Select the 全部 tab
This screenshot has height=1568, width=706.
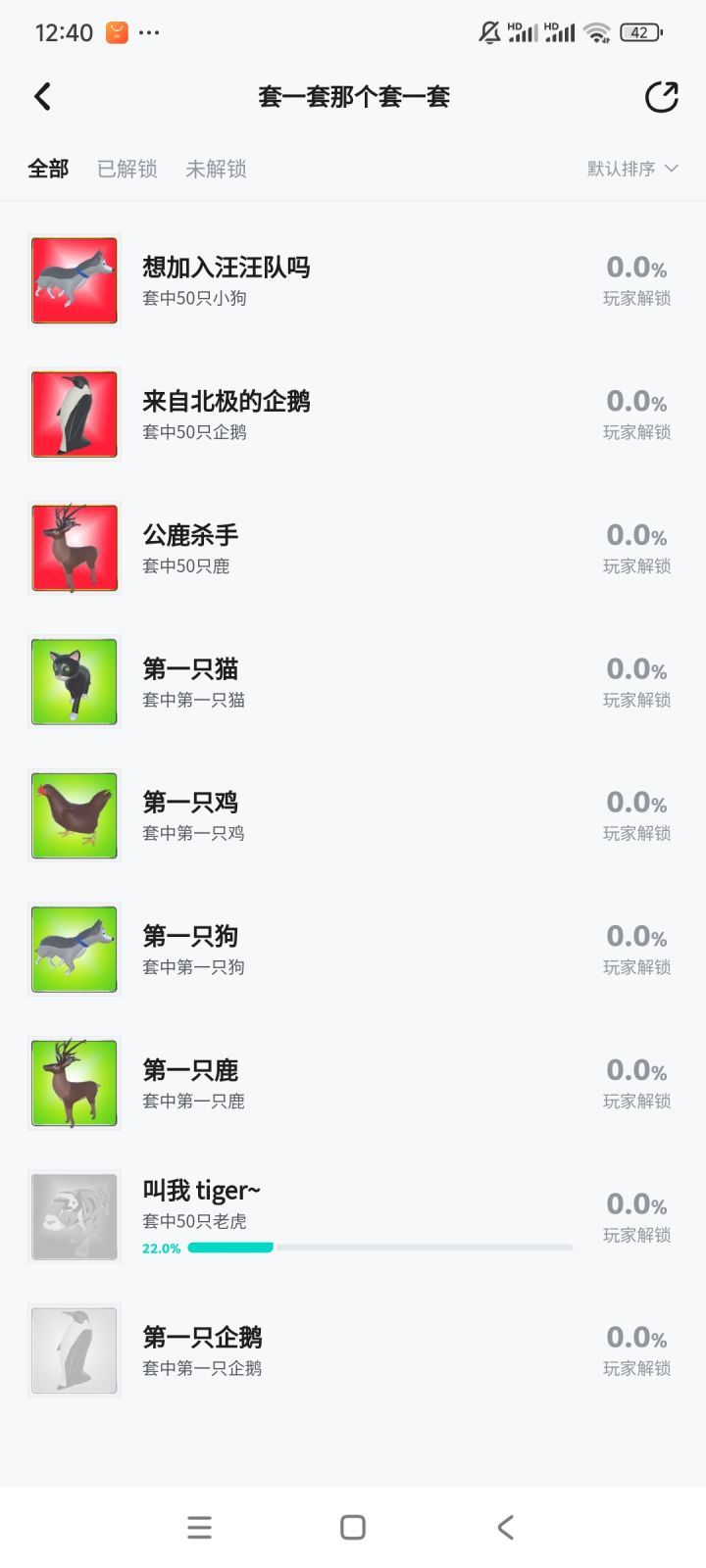(48, 169)
